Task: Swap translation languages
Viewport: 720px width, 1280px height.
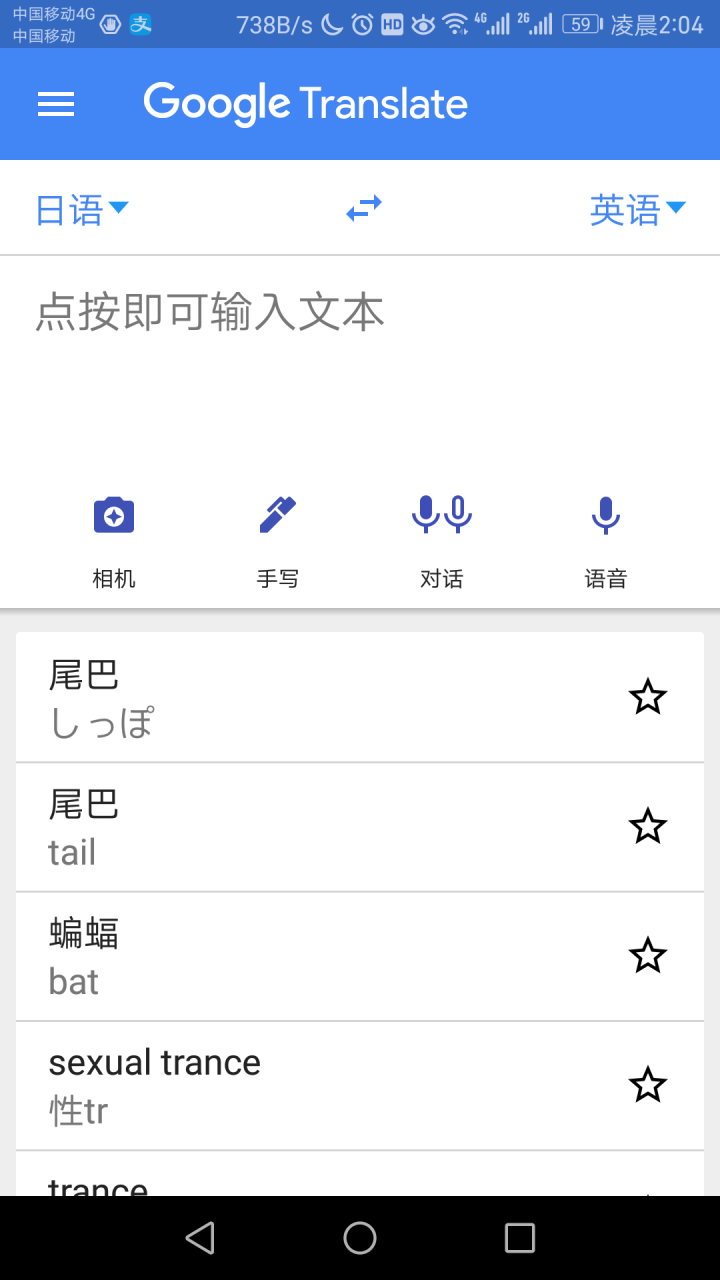Action: pos(363,207)
